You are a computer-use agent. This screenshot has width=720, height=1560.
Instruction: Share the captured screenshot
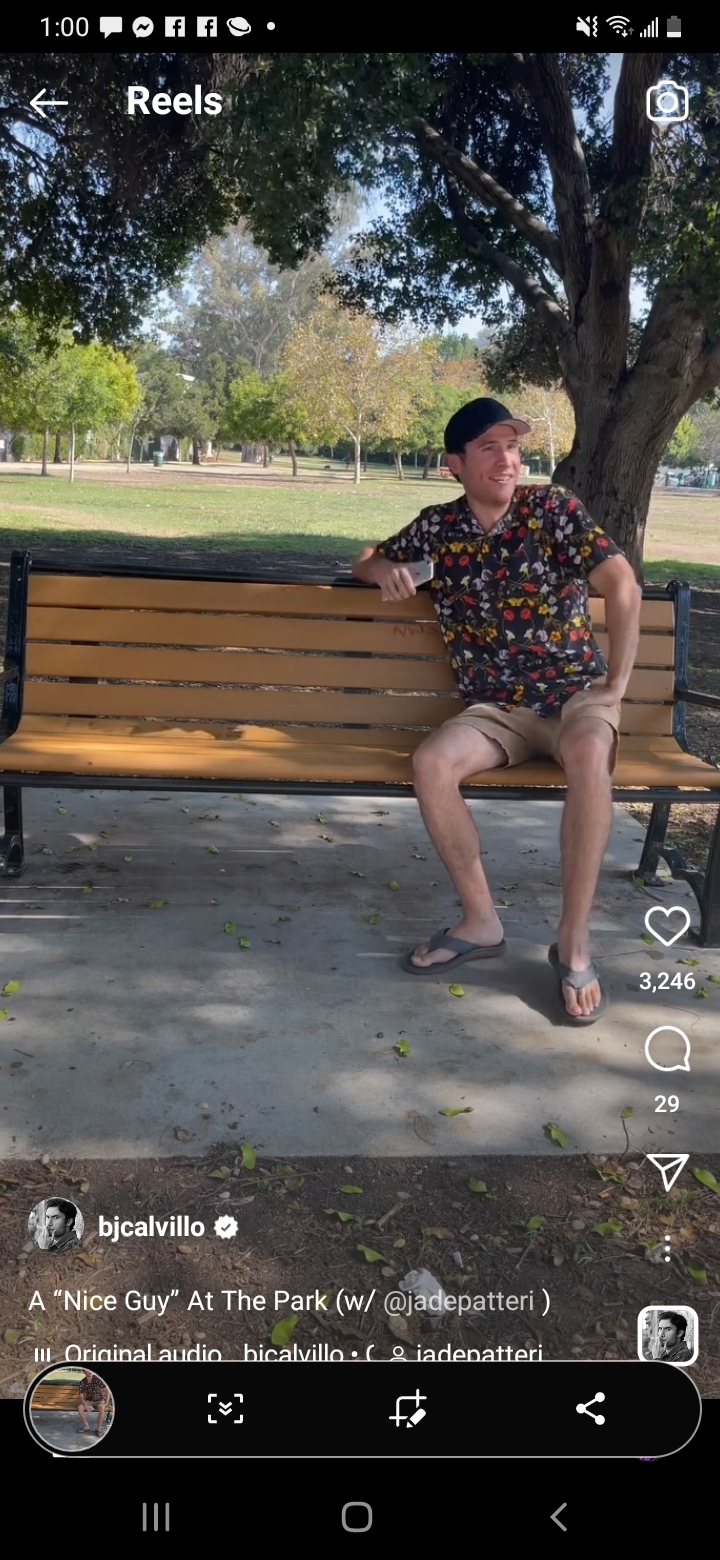590,1409
